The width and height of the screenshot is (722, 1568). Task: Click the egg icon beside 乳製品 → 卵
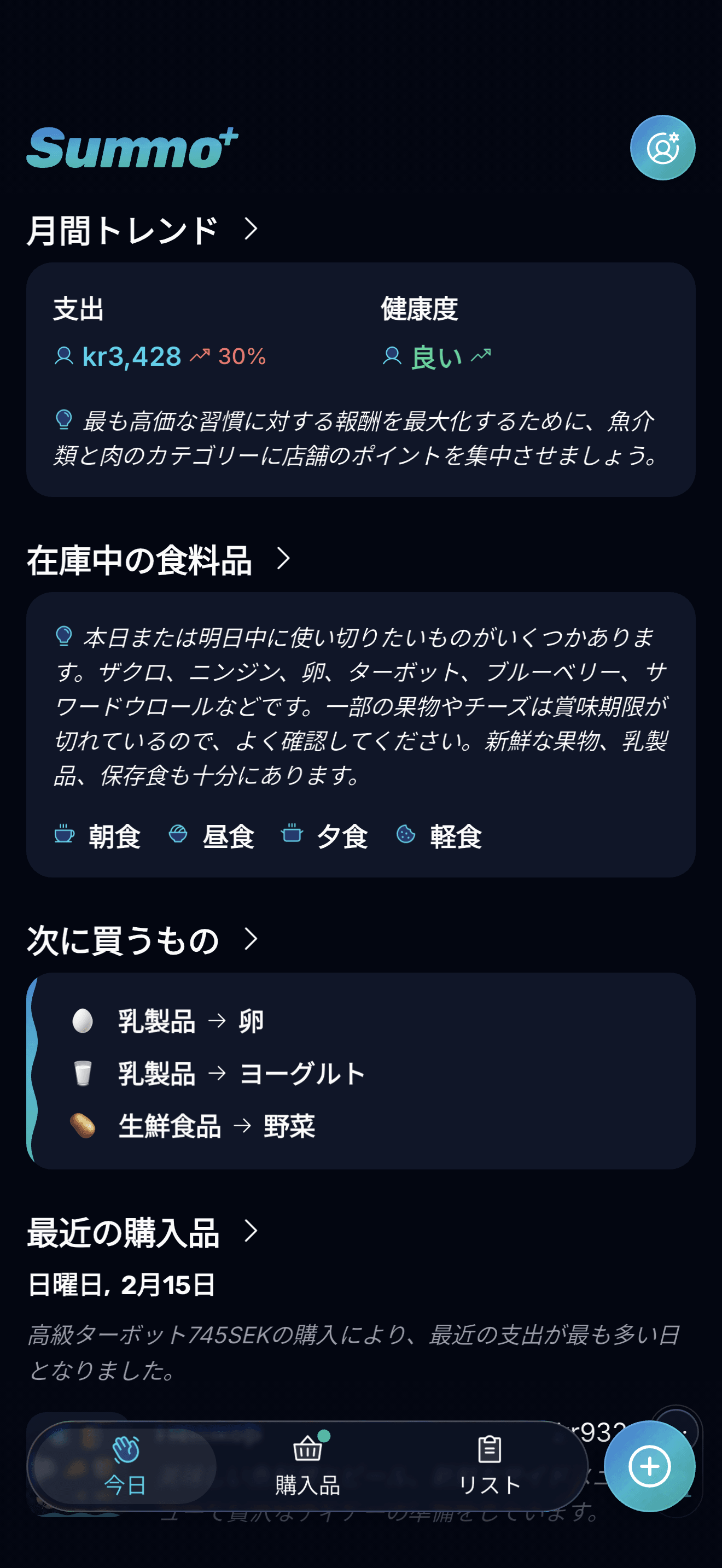click(82, 1021)
